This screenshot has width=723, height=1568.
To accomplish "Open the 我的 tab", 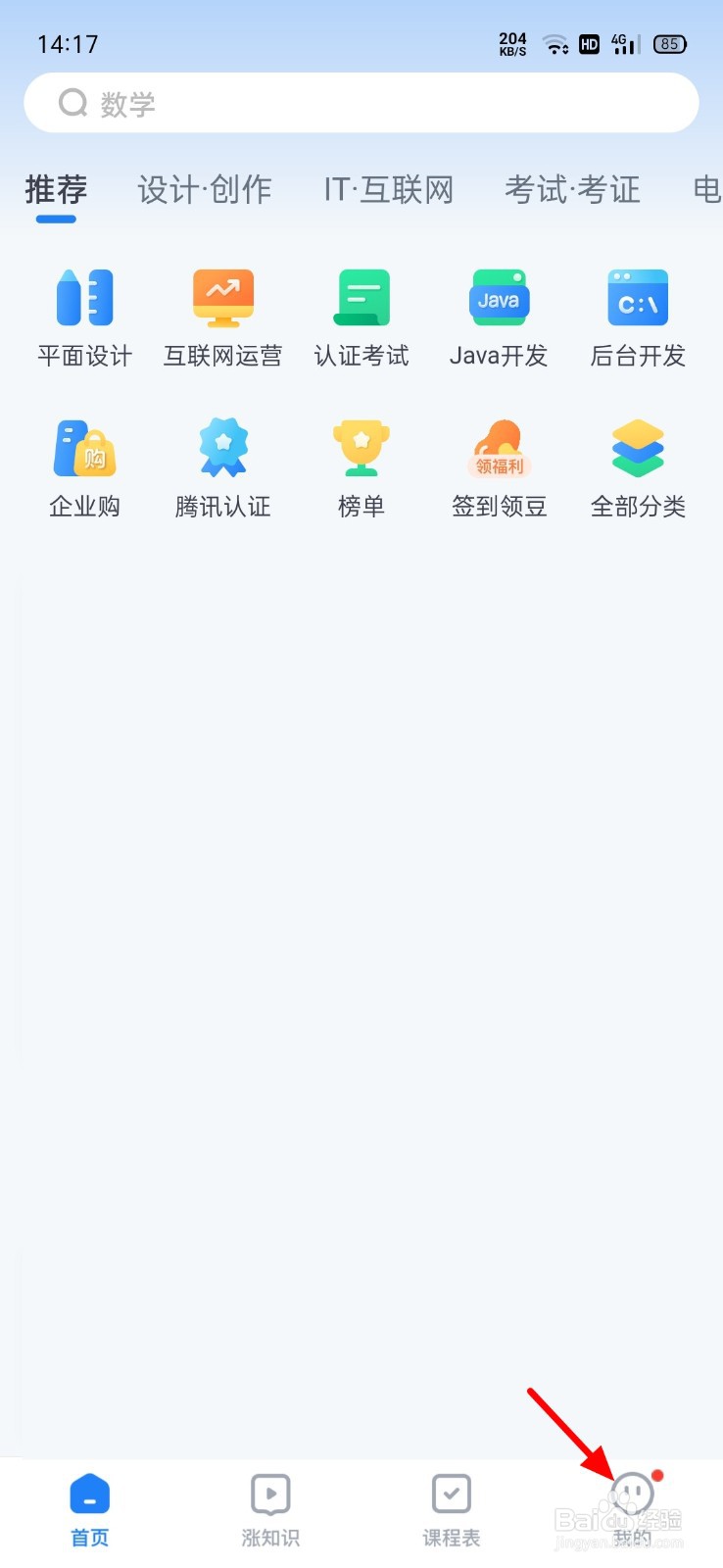I will [632, 1509].
